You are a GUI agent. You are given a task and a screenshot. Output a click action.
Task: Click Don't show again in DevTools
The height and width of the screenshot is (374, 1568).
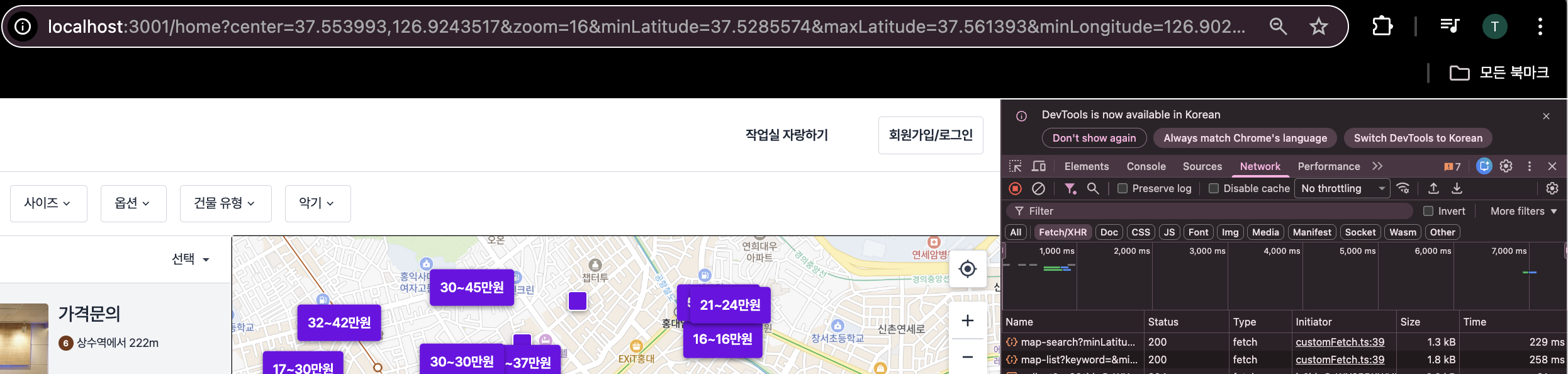click(1094, 138)
